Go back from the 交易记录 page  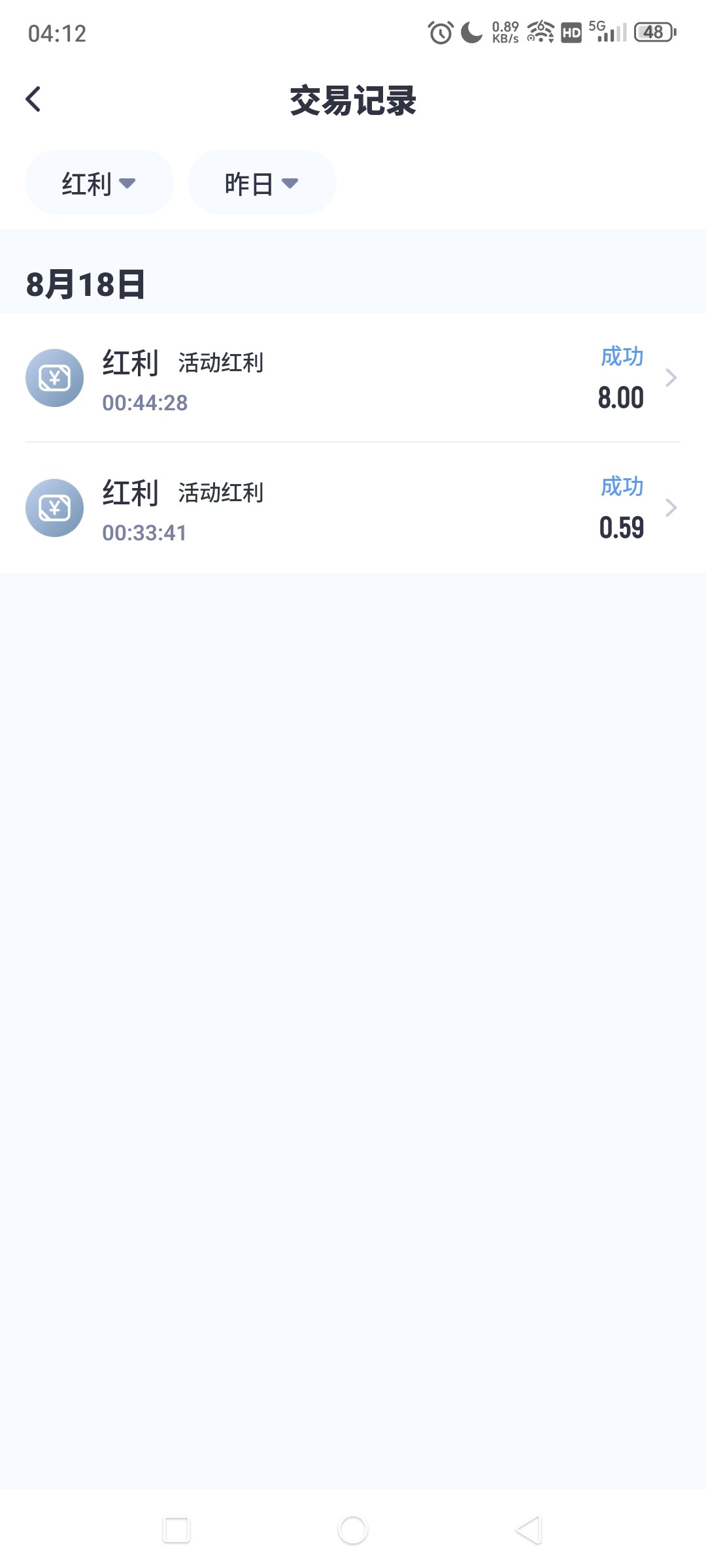coord(33,100)
